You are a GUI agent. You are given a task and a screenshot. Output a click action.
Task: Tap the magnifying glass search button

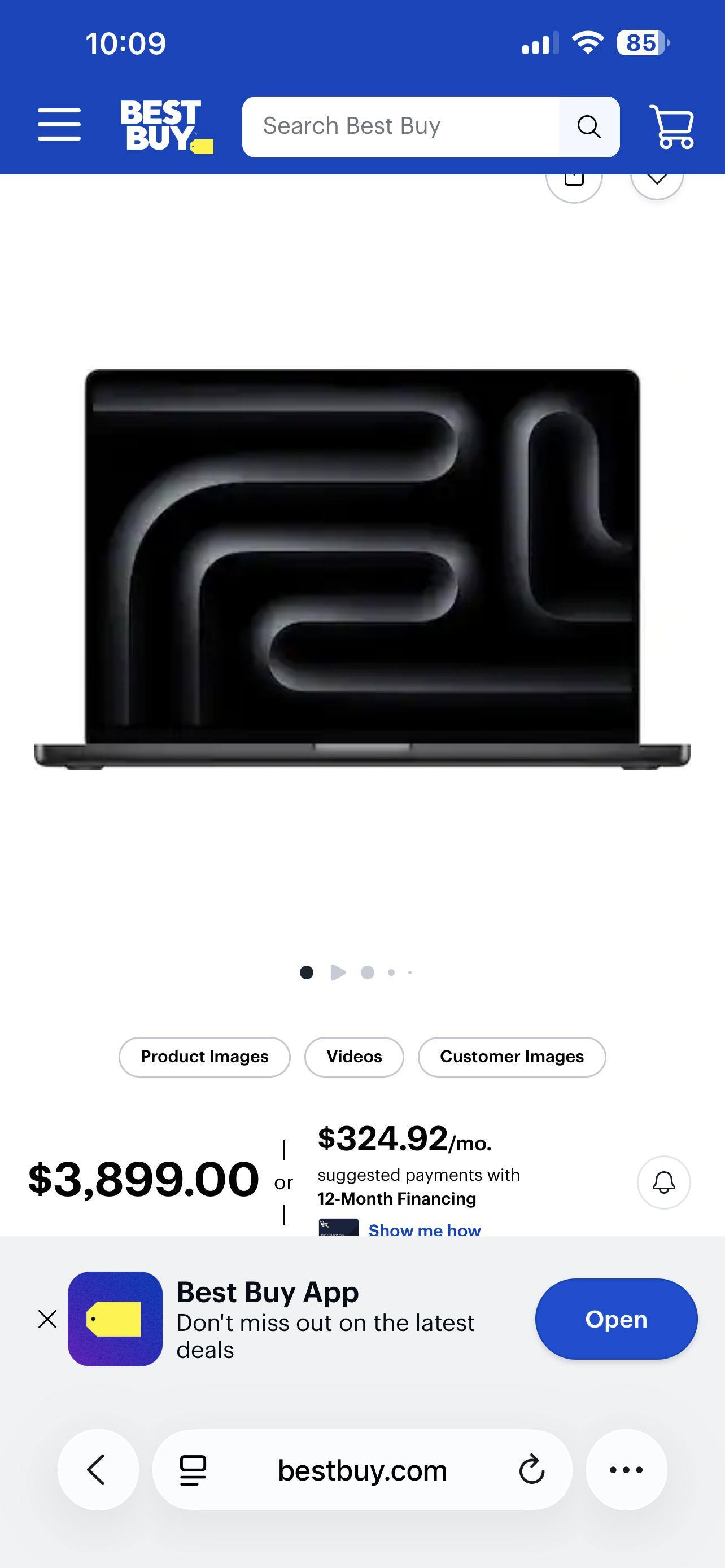tap(589, 126)
